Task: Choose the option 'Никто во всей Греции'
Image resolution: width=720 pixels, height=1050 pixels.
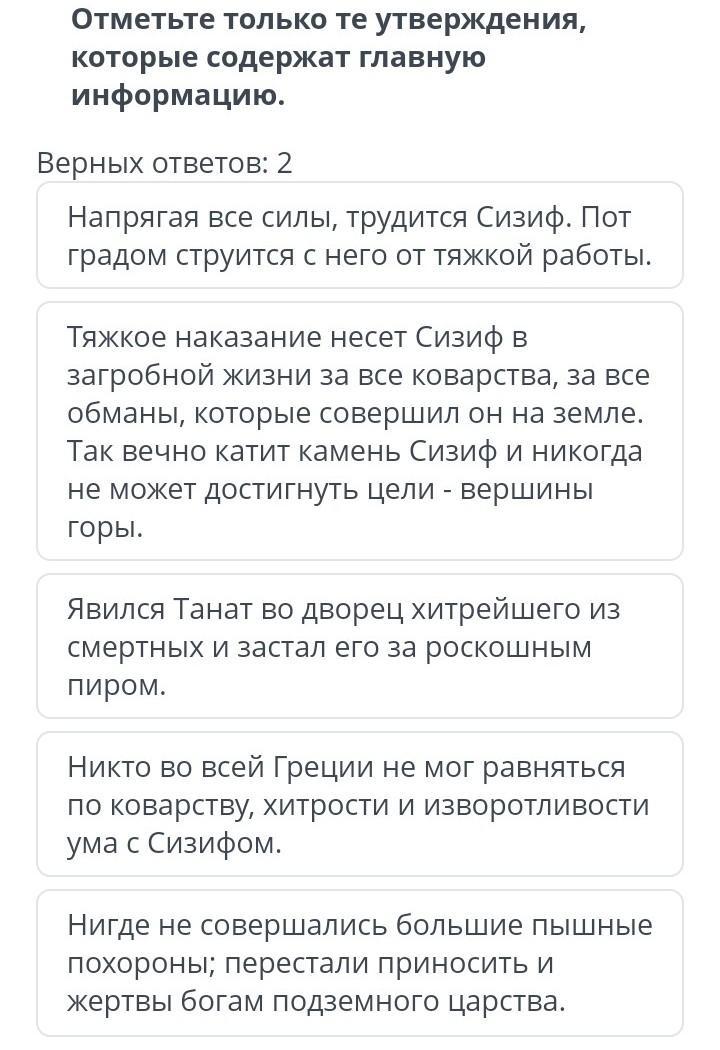Action: pos(360,805)
